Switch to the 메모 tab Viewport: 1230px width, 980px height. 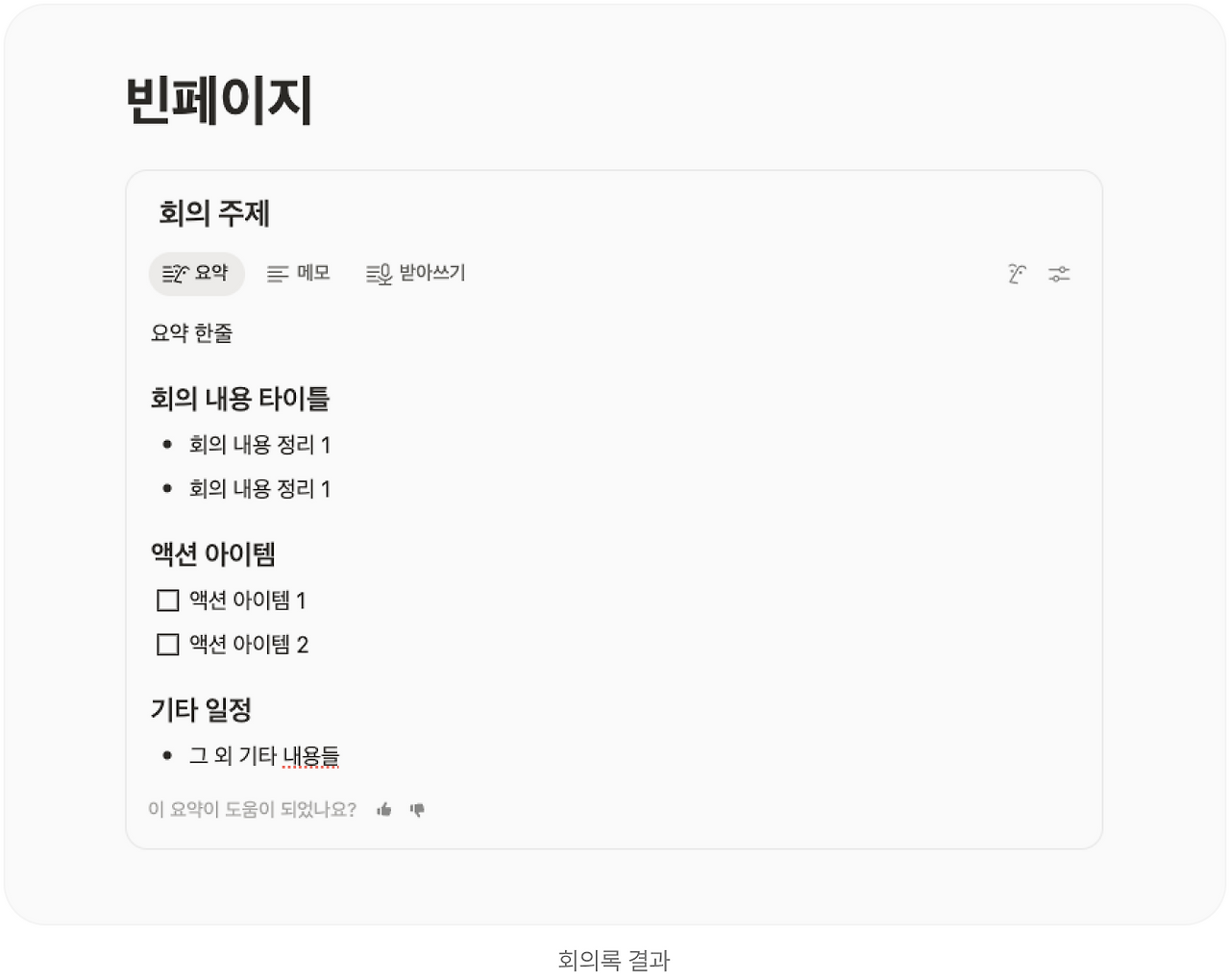(x=298, y=274)
